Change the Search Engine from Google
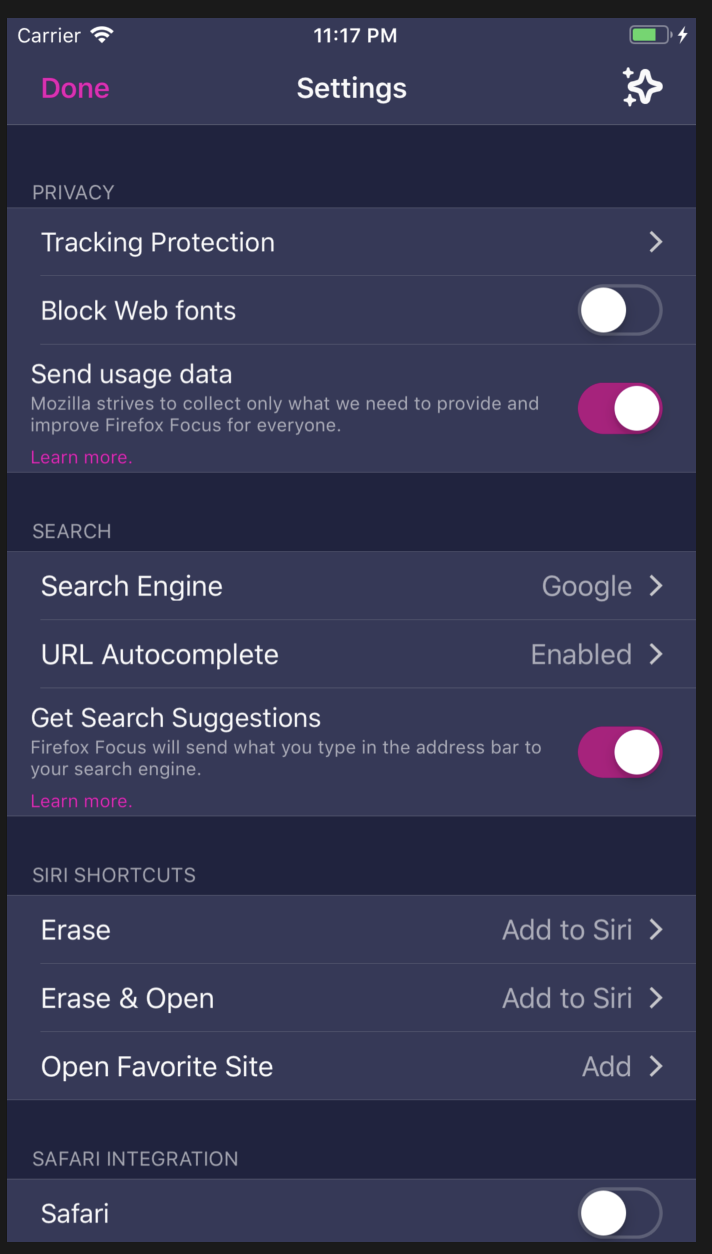The height and width of the screenshot is (1254, 712). pyautogui.click(x=351, y=586)
